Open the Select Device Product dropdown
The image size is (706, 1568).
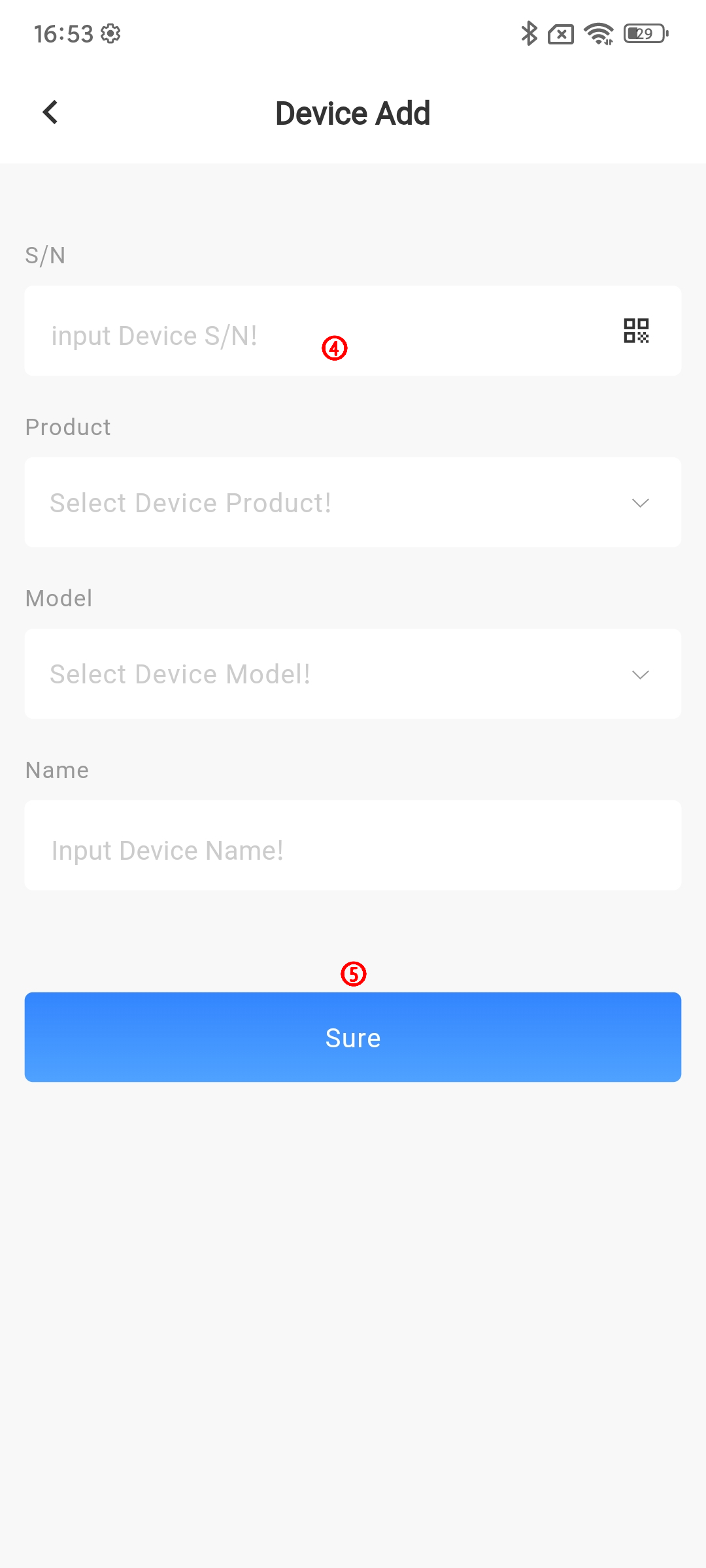[353, 502]
